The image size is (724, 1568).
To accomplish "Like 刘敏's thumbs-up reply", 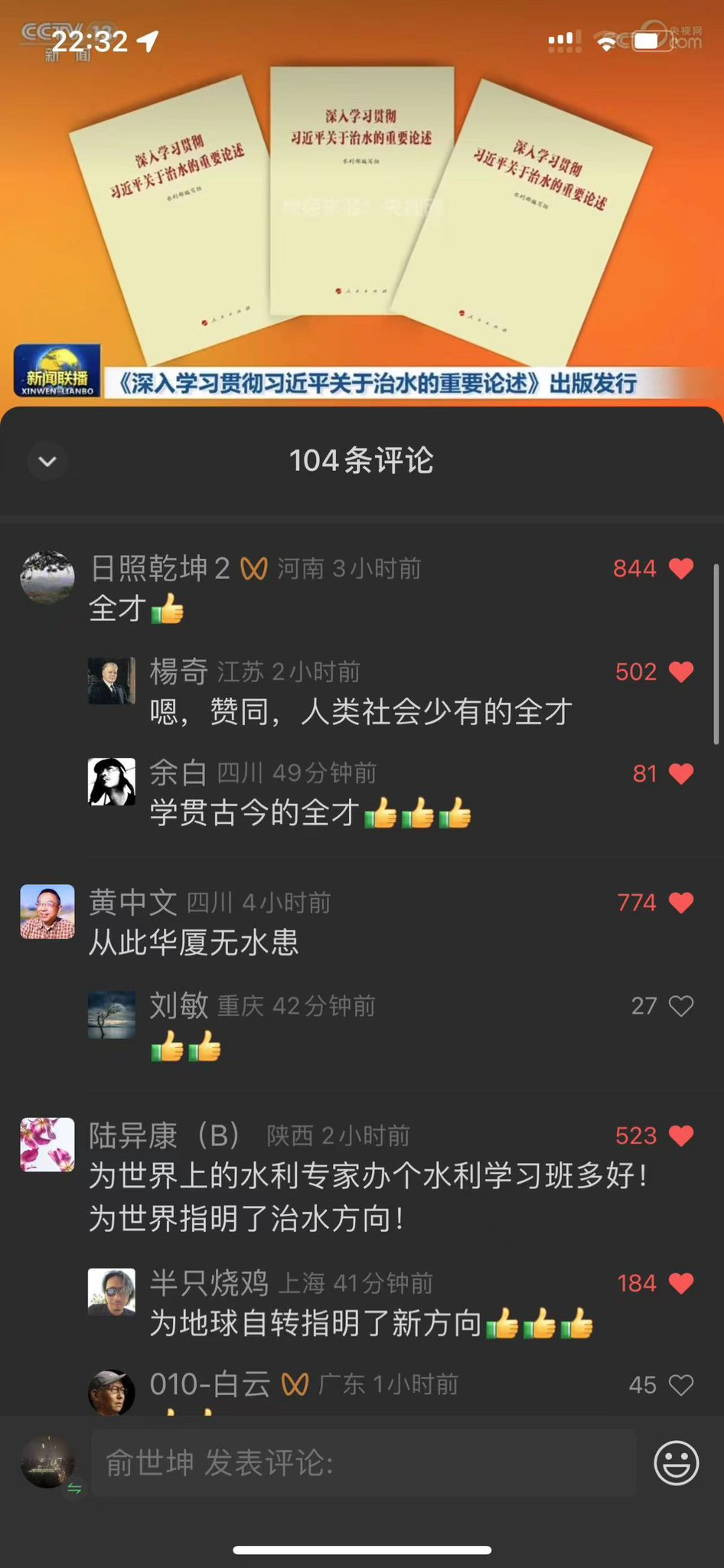I will tap(680, 1006).
